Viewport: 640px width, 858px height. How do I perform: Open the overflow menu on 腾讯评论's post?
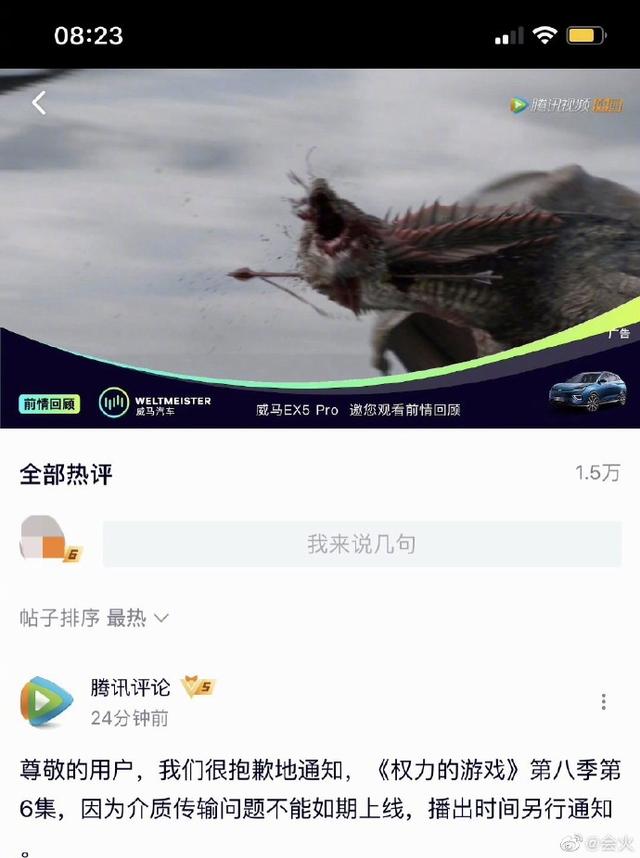tap(603, 702)
